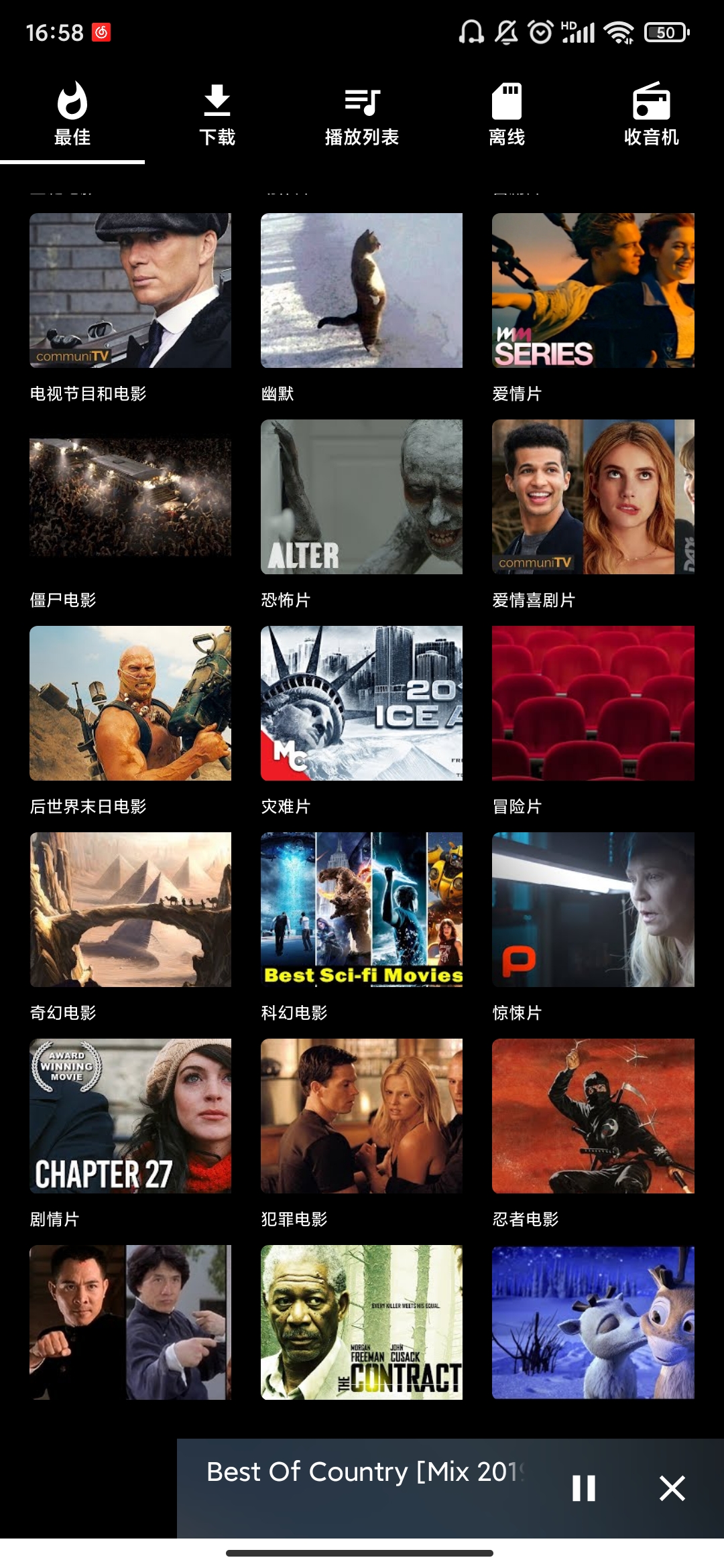Open the 恐怖片 horror category
The width and height of the screenshot is (724, 1568).
(x=361, y=496)
